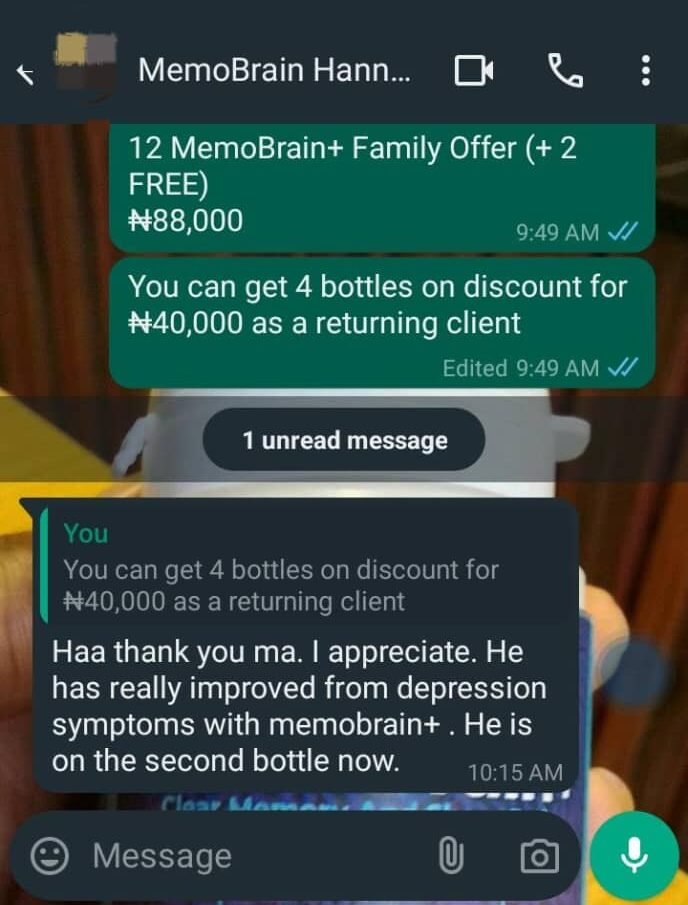Attach a file with the paperclip
This screenshot has width=688, height=905.
[x=451, y=856]
